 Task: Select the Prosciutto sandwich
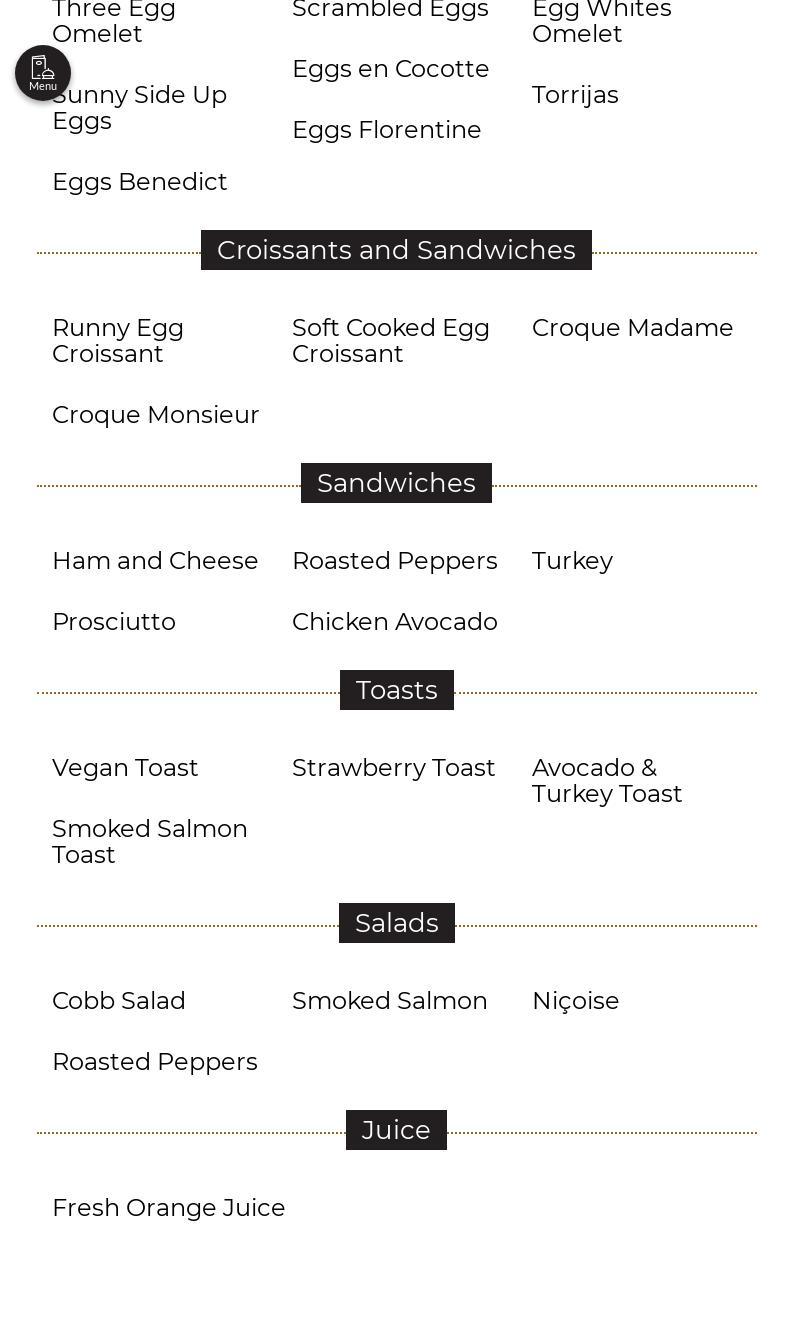coord(114,622)
